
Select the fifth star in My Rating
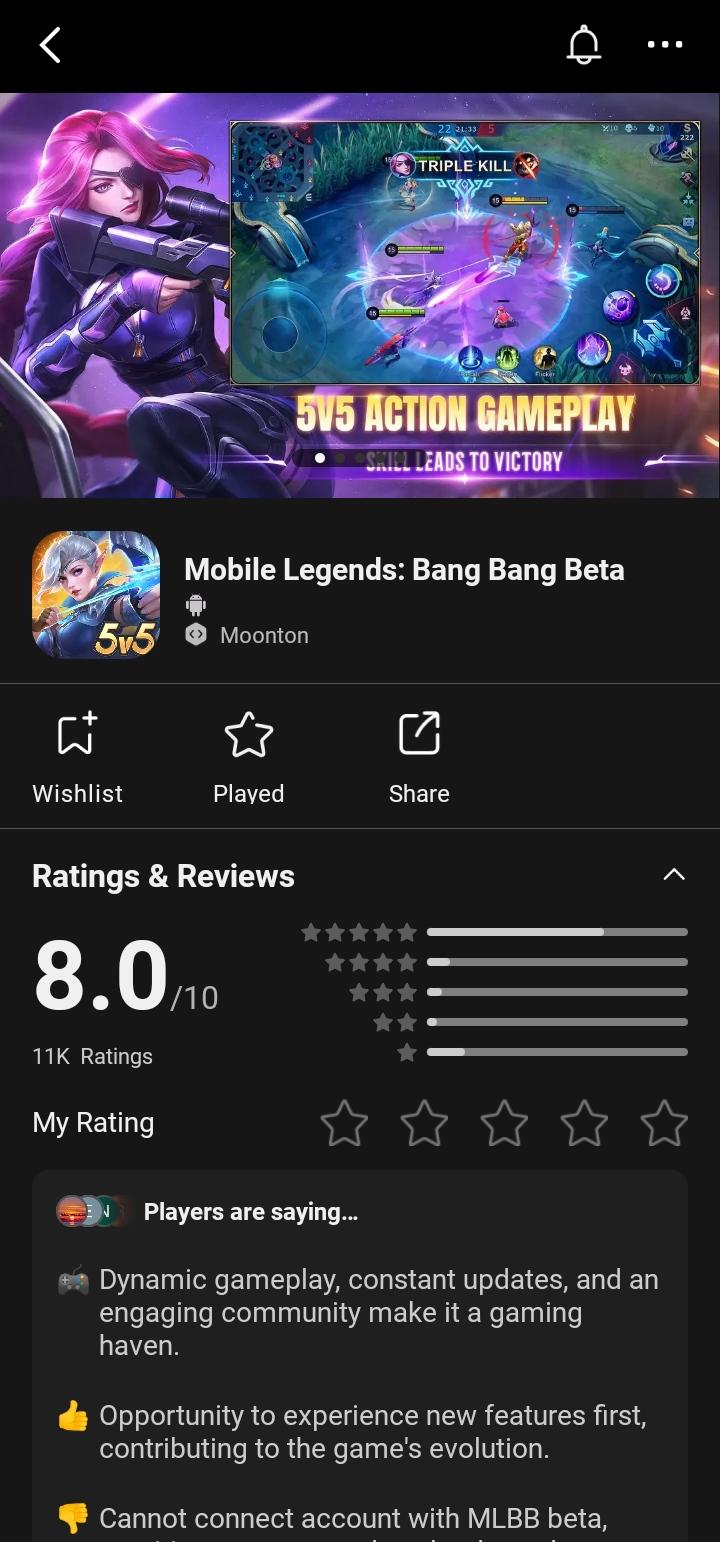(664, 1123)
